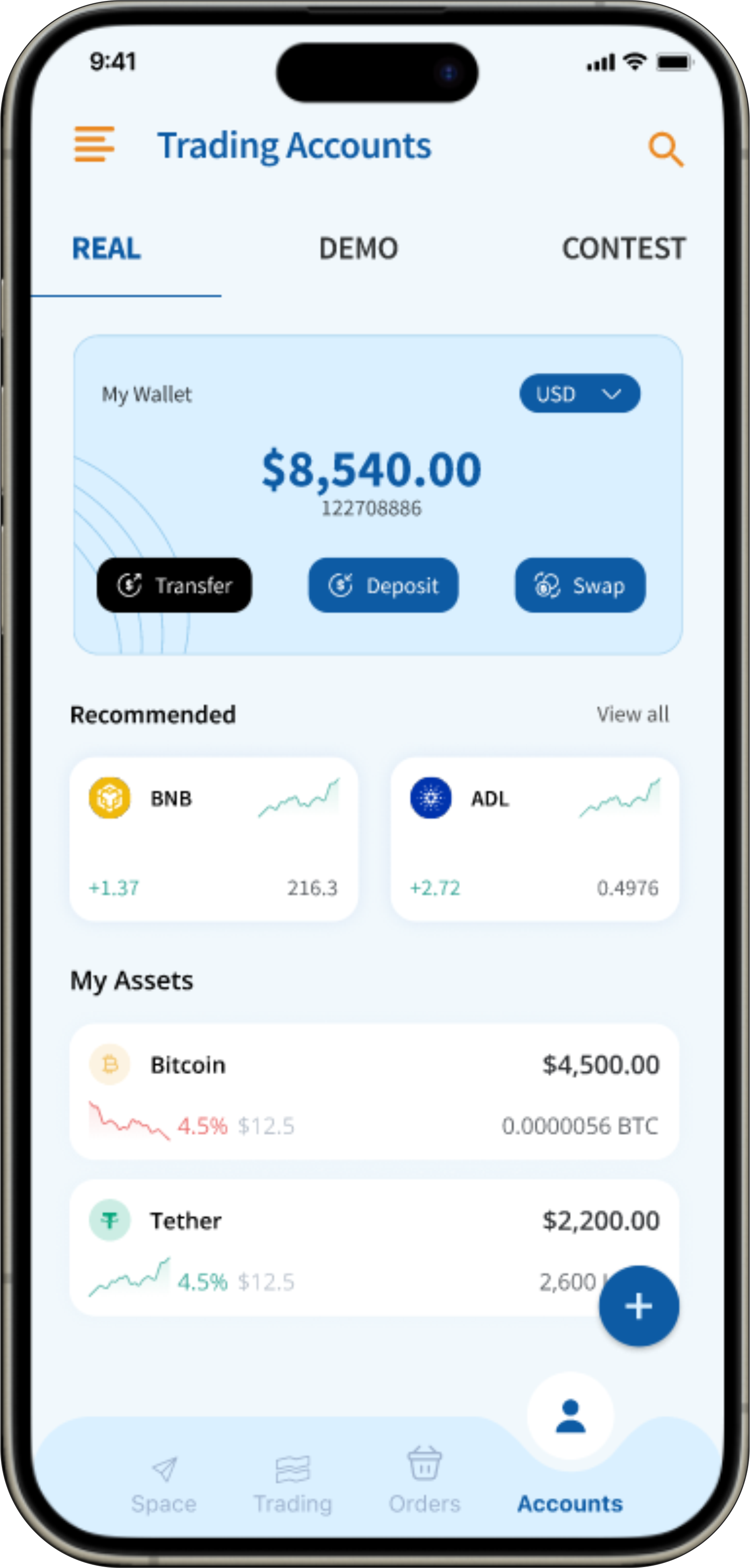The width and height of the screenshot is (750, 1568).
Task: Open the Bitcoin asset row
Action: (x=374, y=1091)
